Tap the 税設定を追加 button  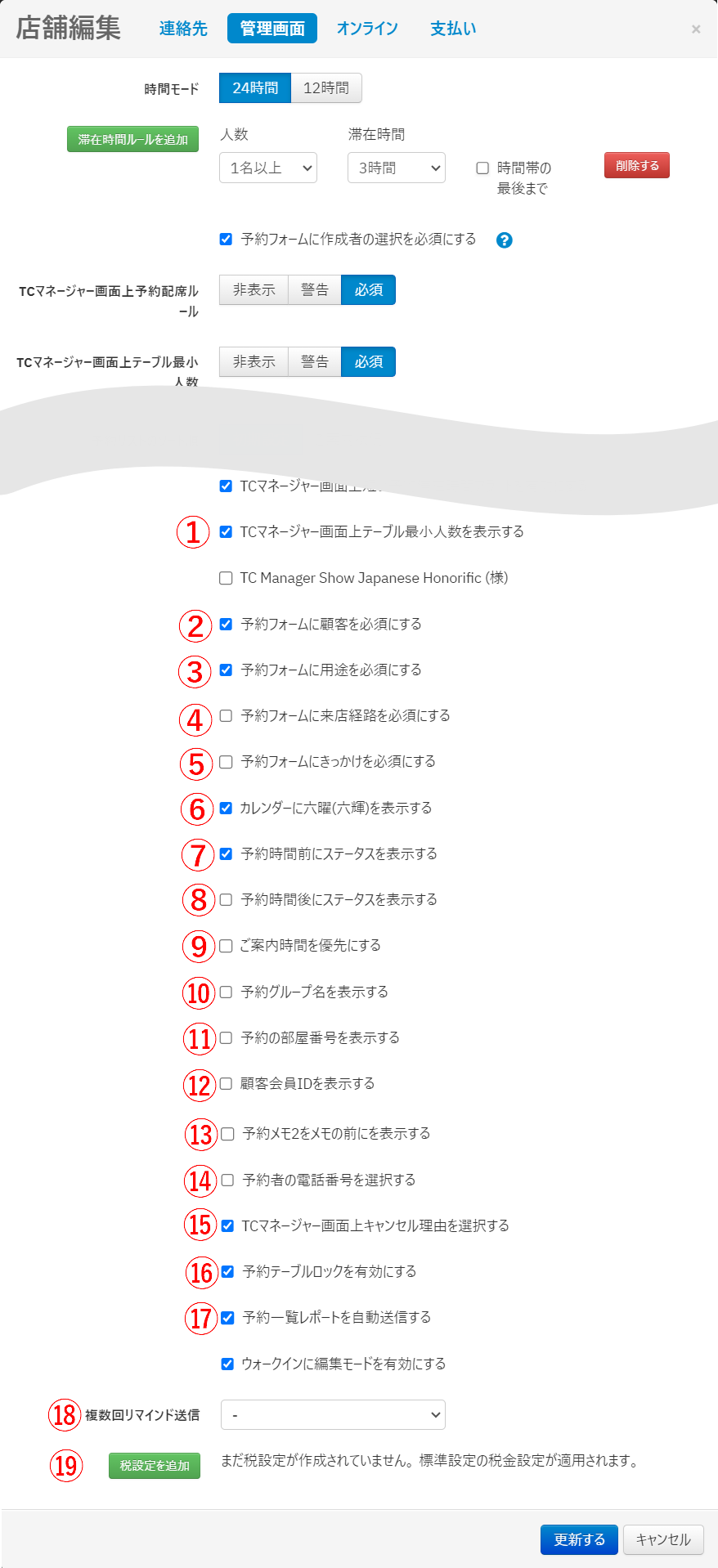tap(155, 1466)
